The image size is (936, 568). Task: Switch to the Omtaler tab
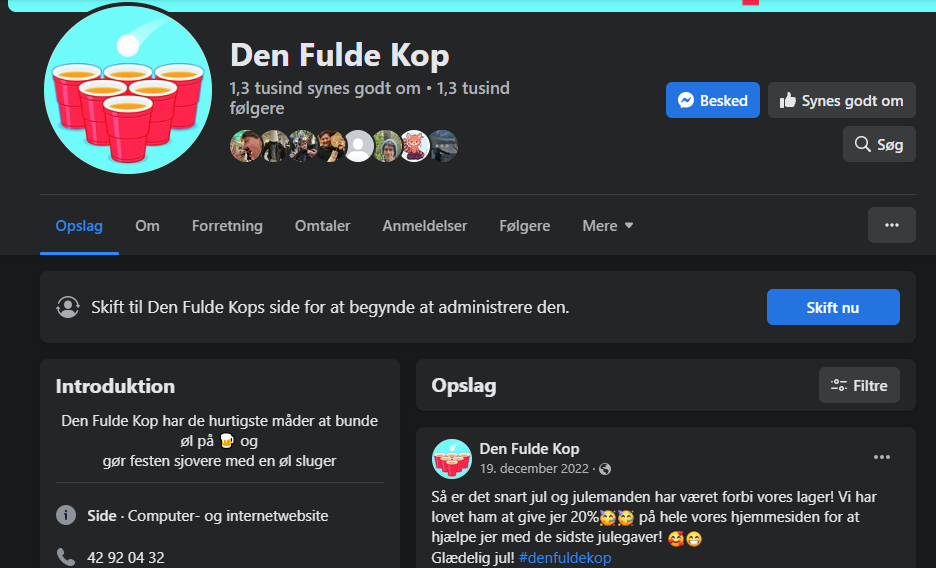pos(322,226)
